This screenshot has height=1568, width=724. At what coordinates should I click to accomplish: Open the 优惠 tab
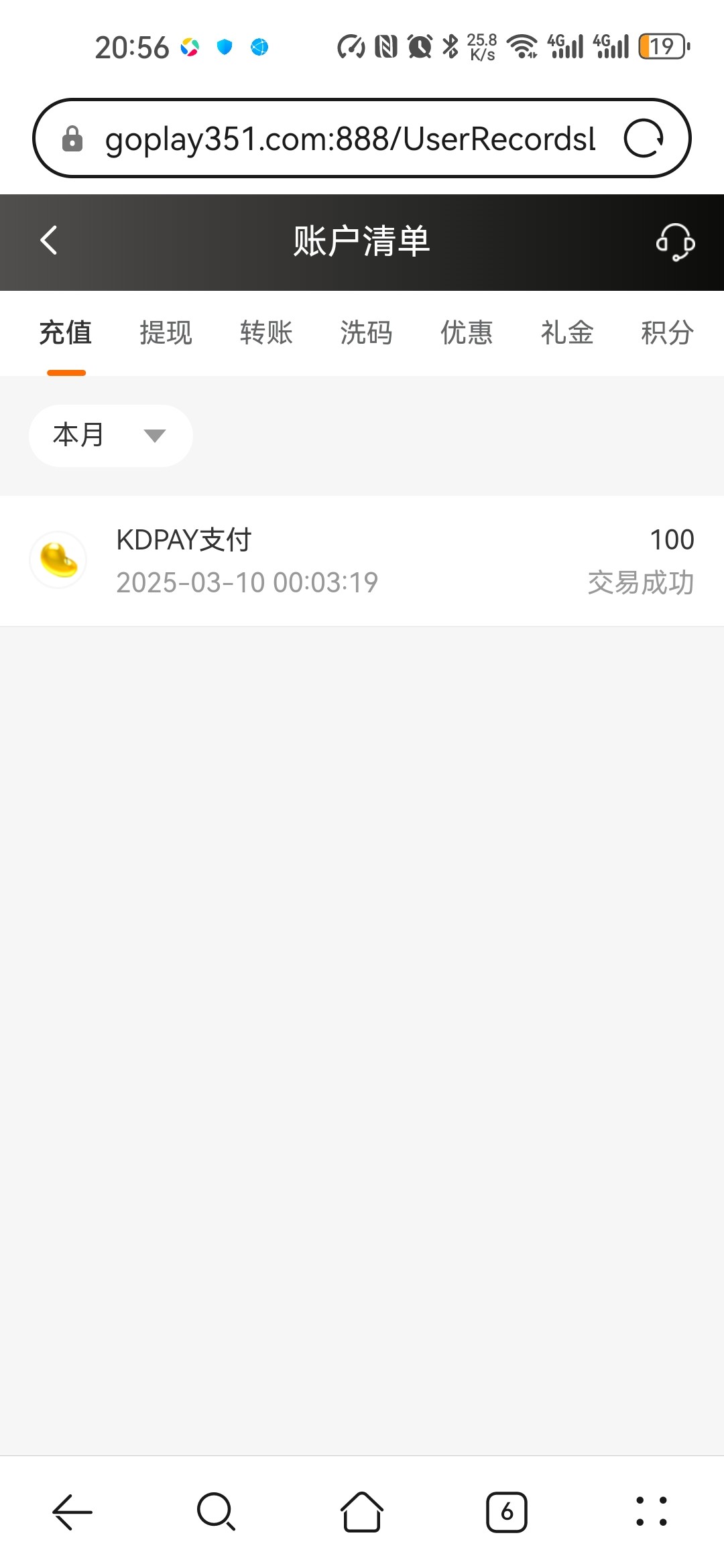click(x=467, y=333)
